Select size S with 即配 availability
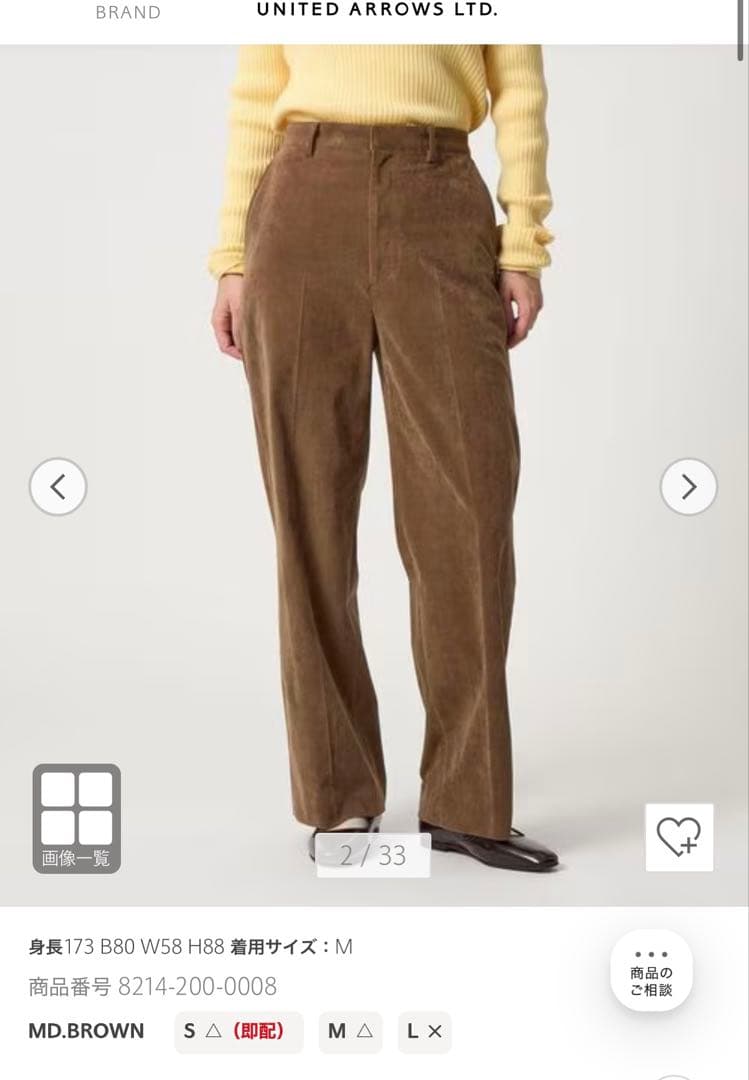This screenshot has width=749, height=1080. tap(238, 1032)
